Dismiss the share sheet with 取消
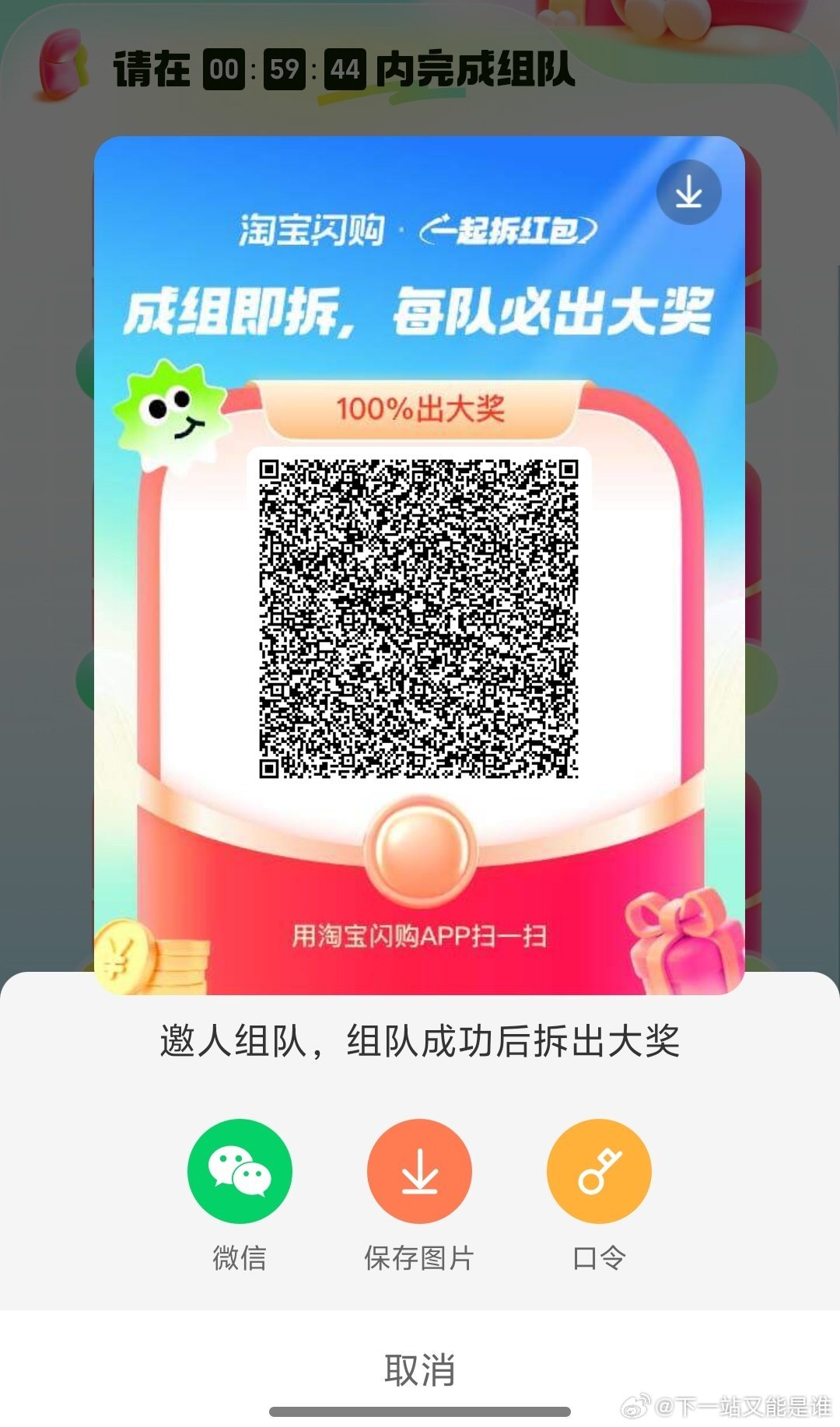The width and height of the screenshot is (840, 1427). tap(420, 1369)
